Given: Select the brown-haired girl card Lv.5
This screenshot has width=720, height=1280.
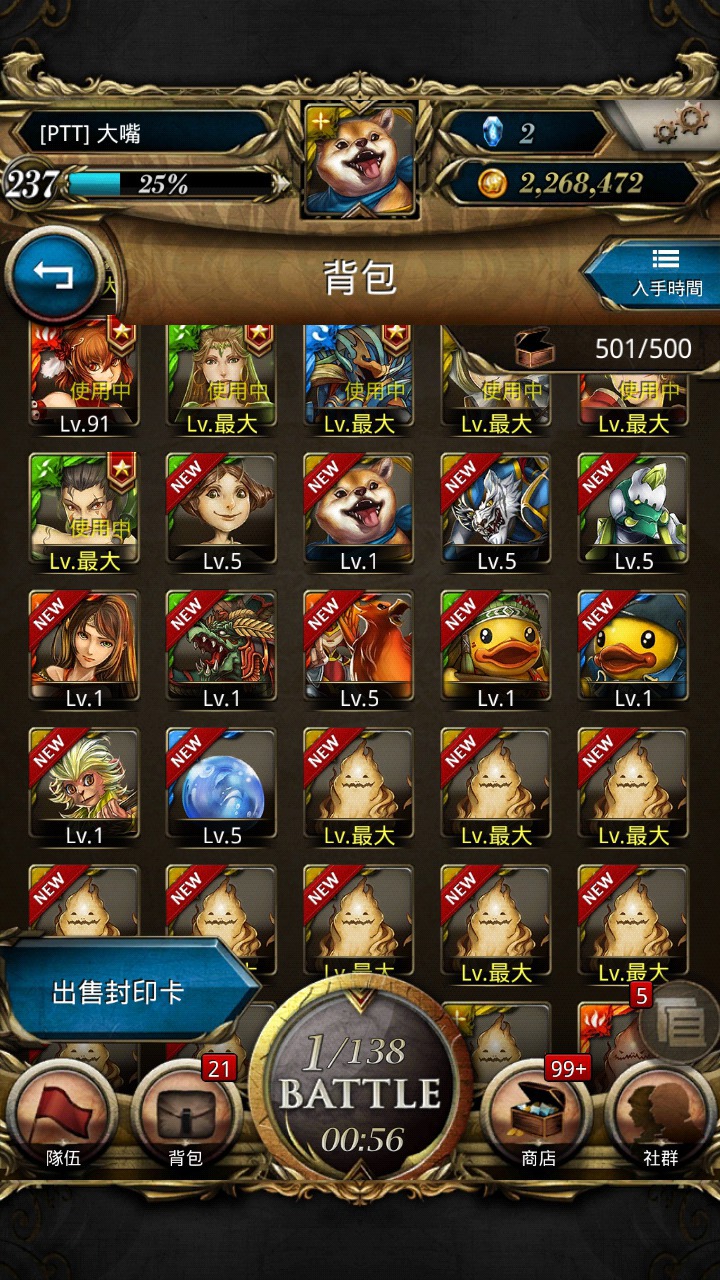Looking at the screenshot, I should (x=222, y=513).
